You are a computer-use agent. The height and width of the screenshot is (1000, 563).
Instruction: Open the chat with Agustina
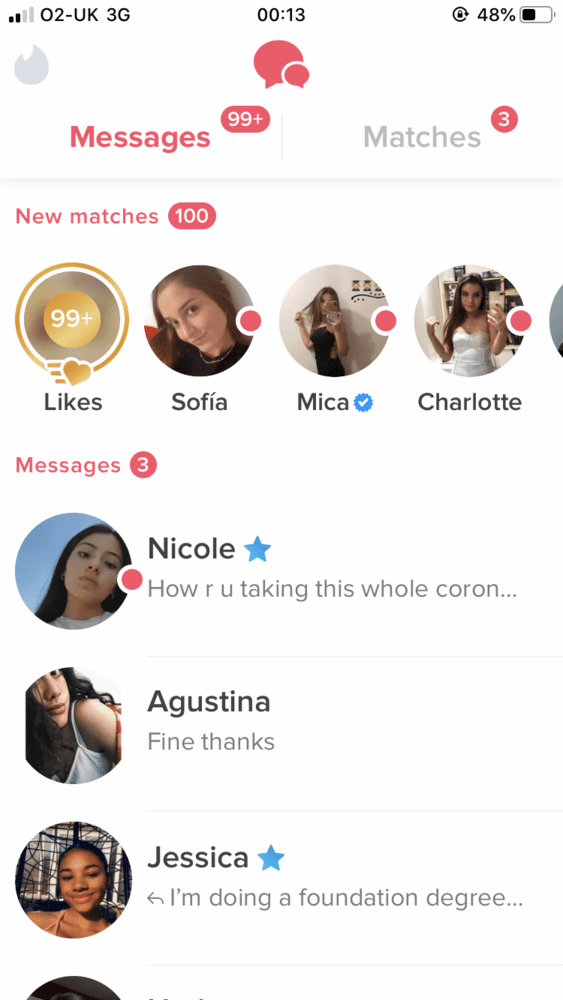[281, 726]
